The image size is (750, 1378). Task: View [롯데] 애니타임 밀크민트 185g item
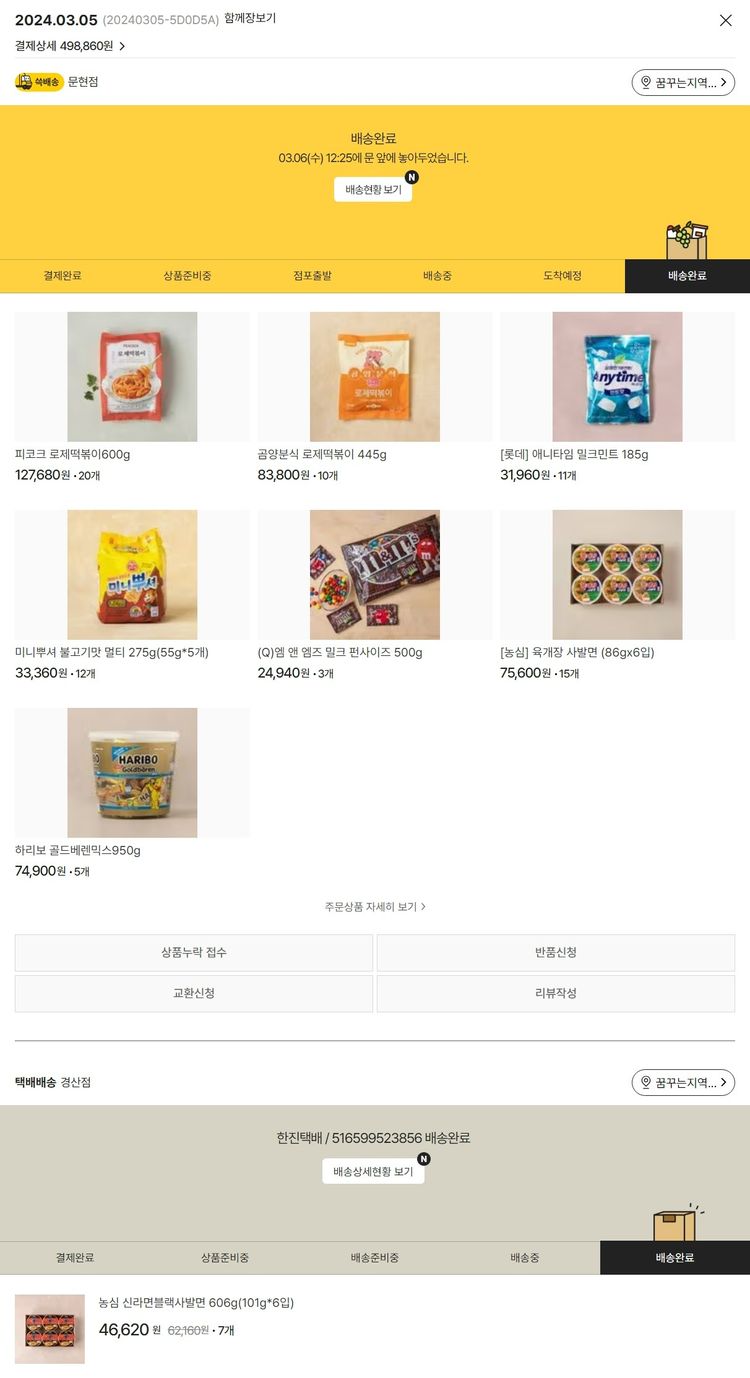point(617,377)
